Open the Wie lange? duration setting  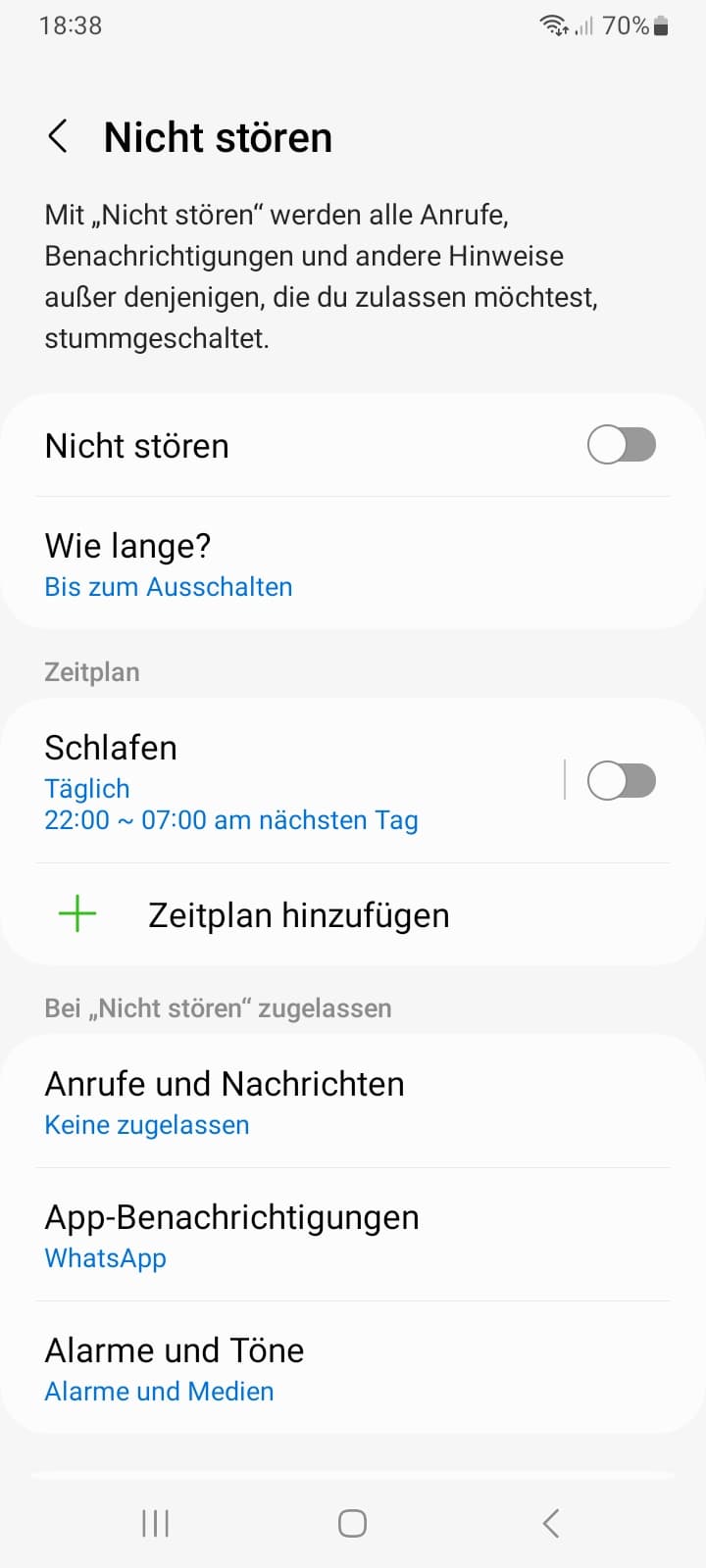[x=353, y=563]
